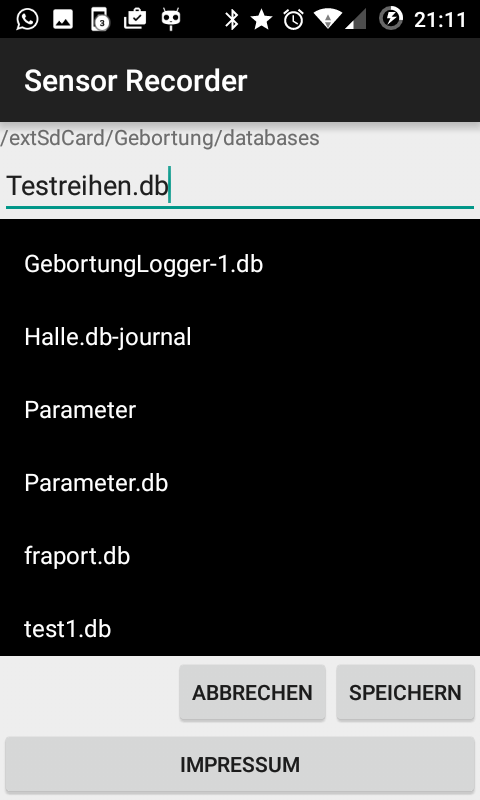This screenshot has height=800, width=480.
Task: Select the test1.db file
Action: [240, 629]
